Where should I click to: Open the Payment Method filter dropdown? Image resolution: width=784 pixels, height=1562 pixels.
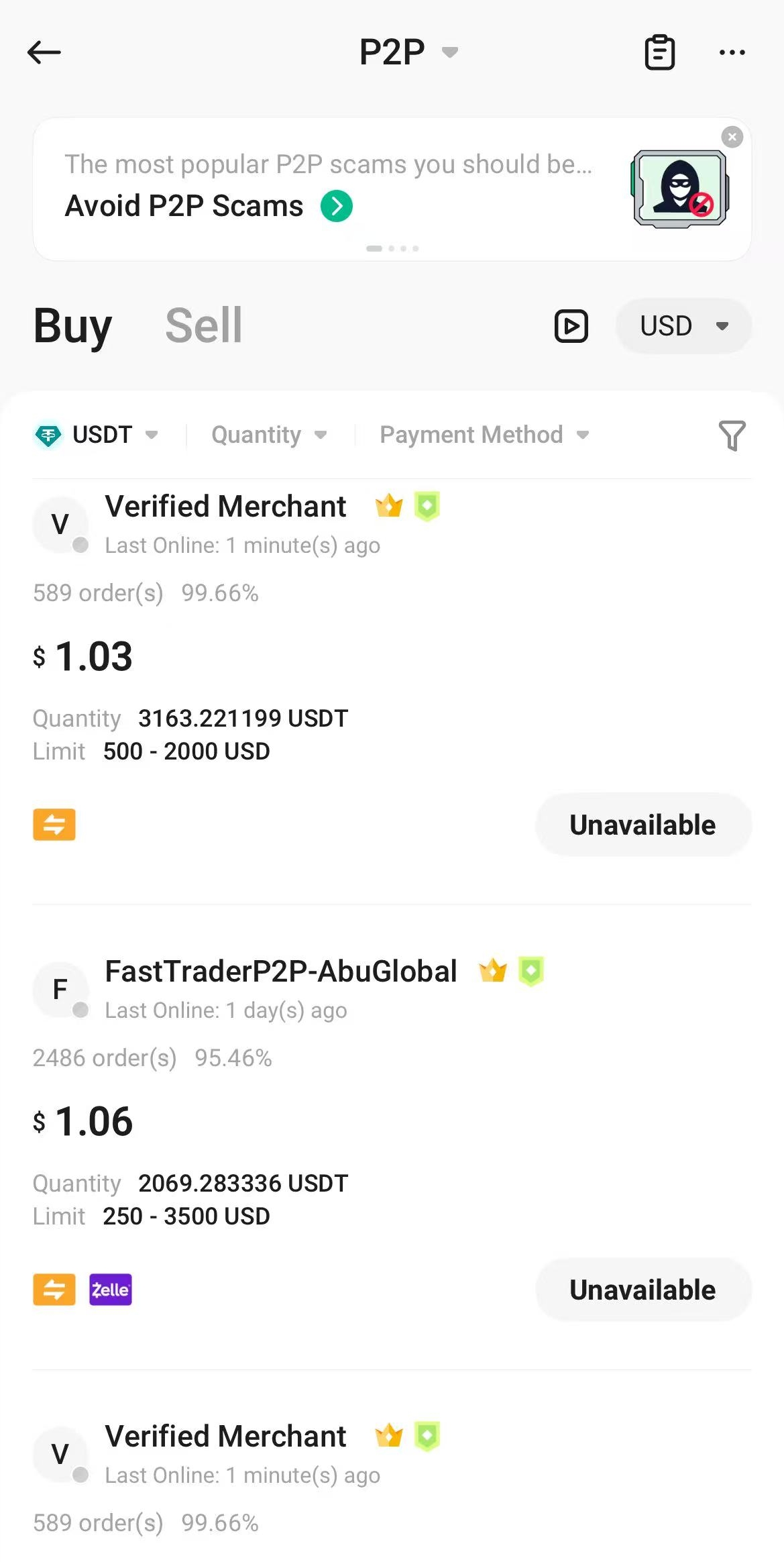click(484, 435)
